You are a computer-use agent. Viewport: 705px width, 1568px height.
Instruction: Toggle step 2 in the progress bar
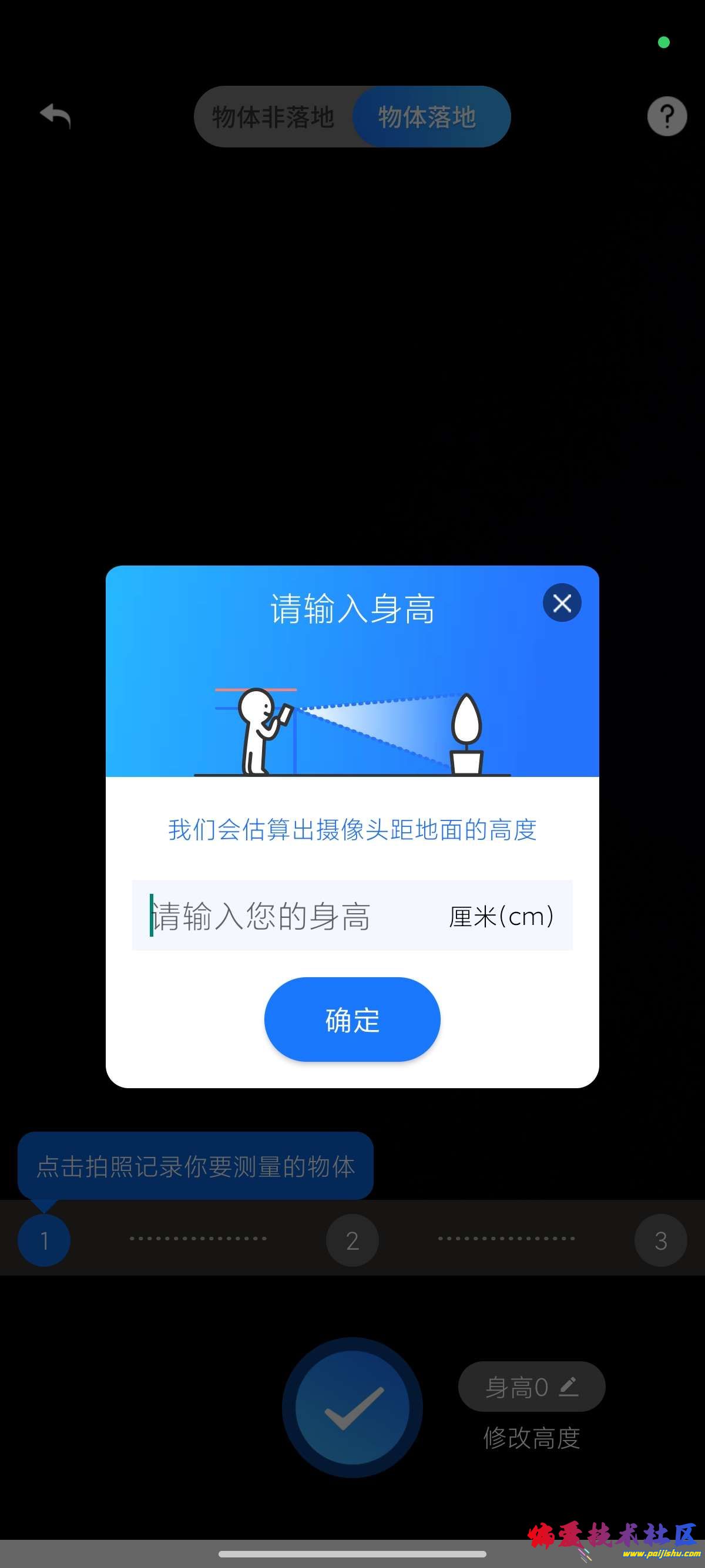click(352, 1240)
